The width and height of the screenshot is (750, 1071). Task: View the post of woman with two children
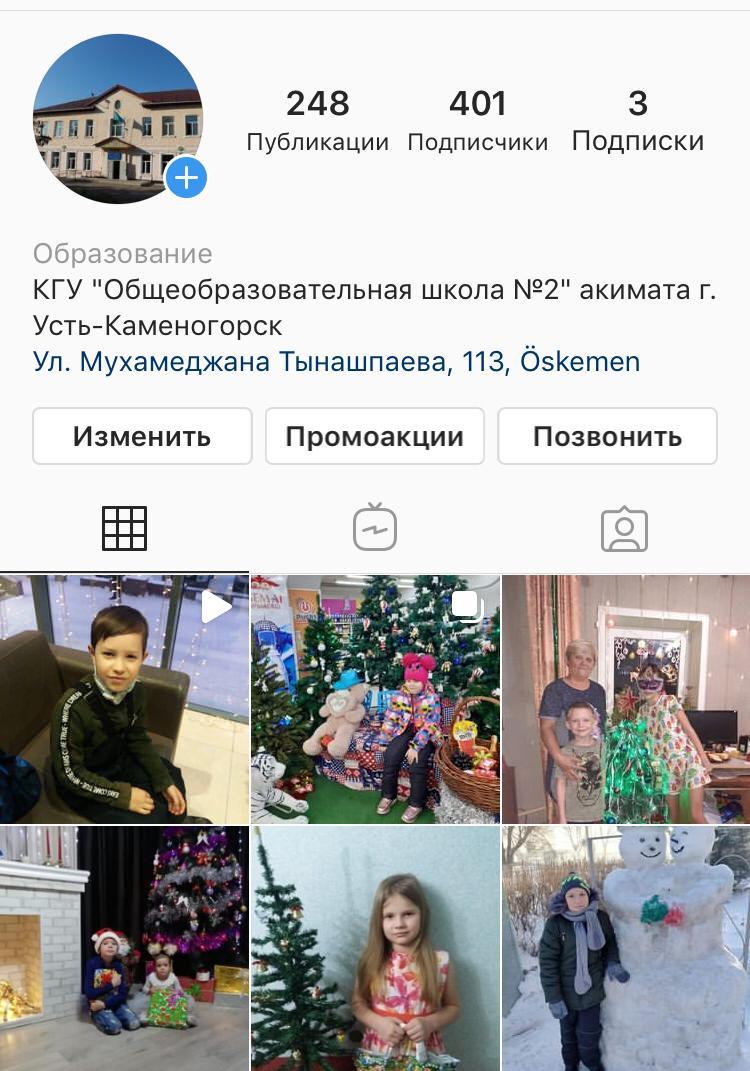(x=626, y=699)
